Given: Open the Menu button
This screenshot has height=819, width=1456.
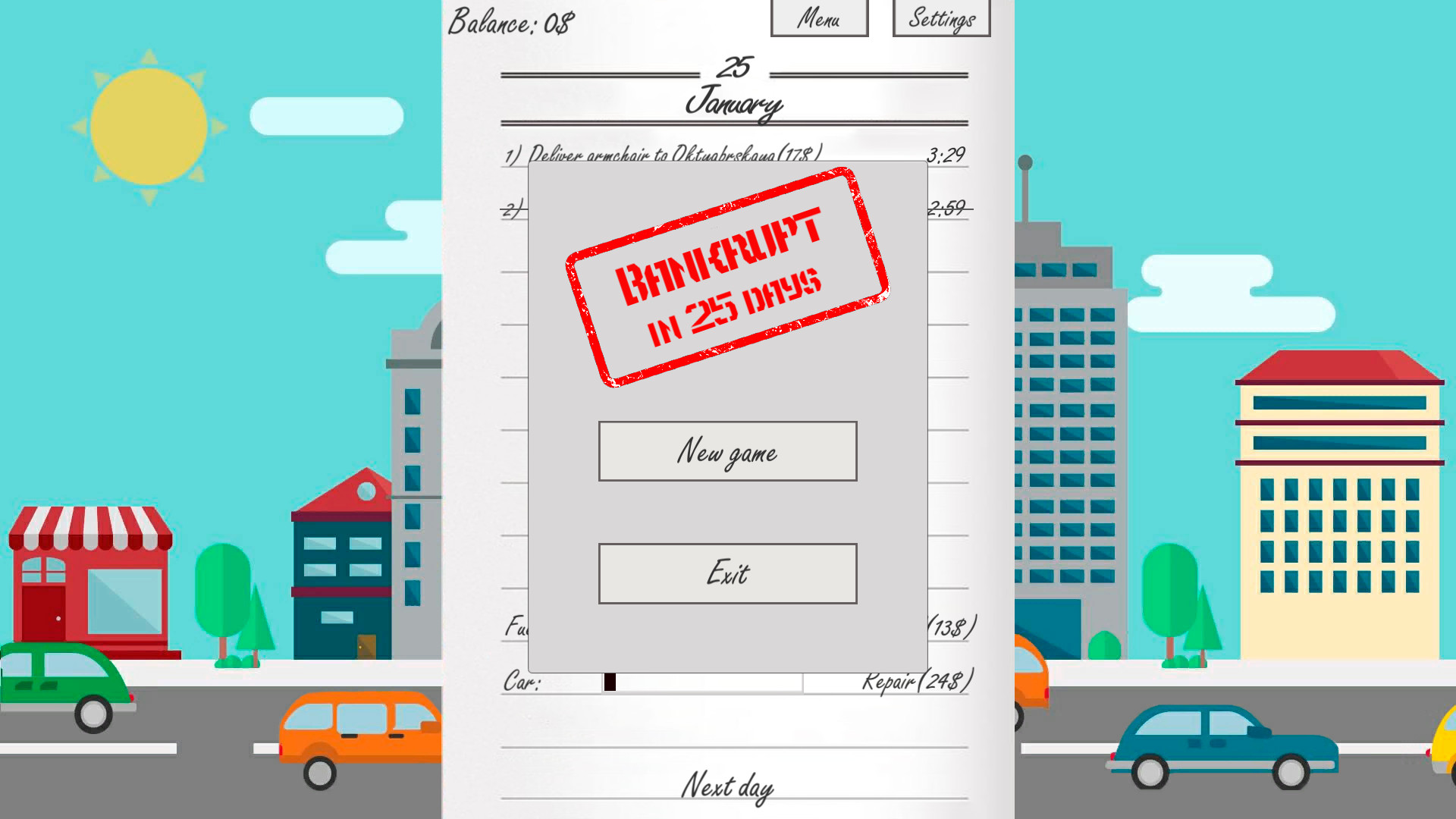Looking at the screenshot, I should [x=819, y=18].
